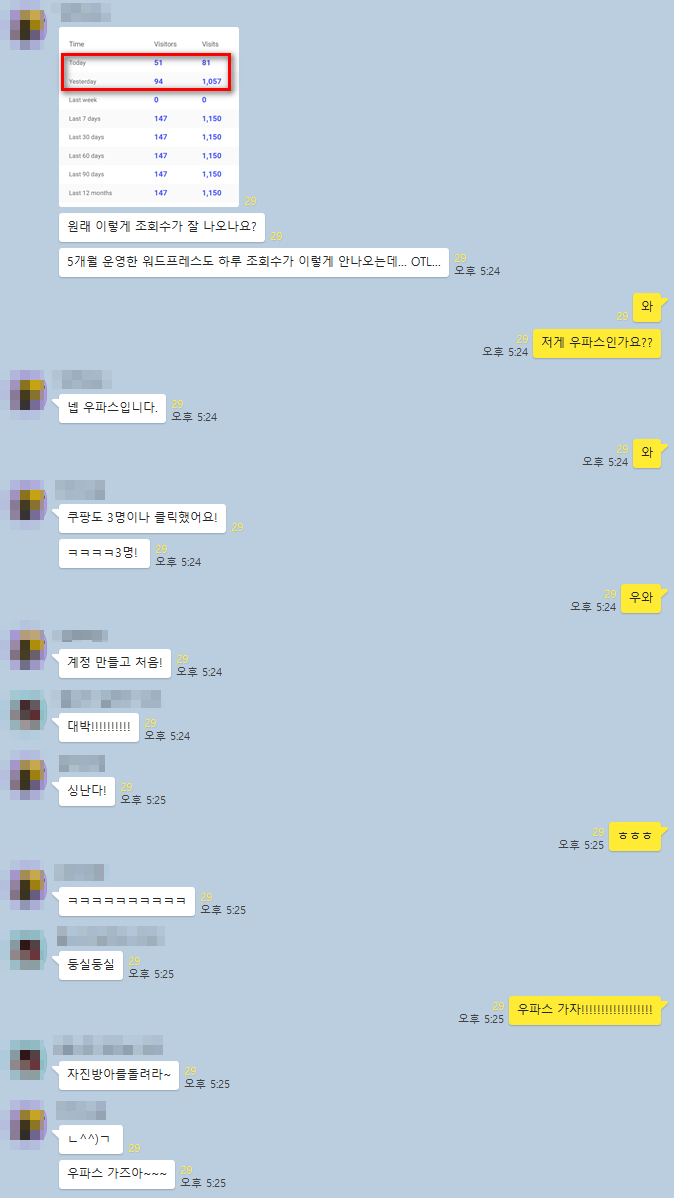This screenshot has width=674, height=1198.
Task: Open profile avatar beside '자진방아를돌려라~' message
Action: (x=28, y=1060)
